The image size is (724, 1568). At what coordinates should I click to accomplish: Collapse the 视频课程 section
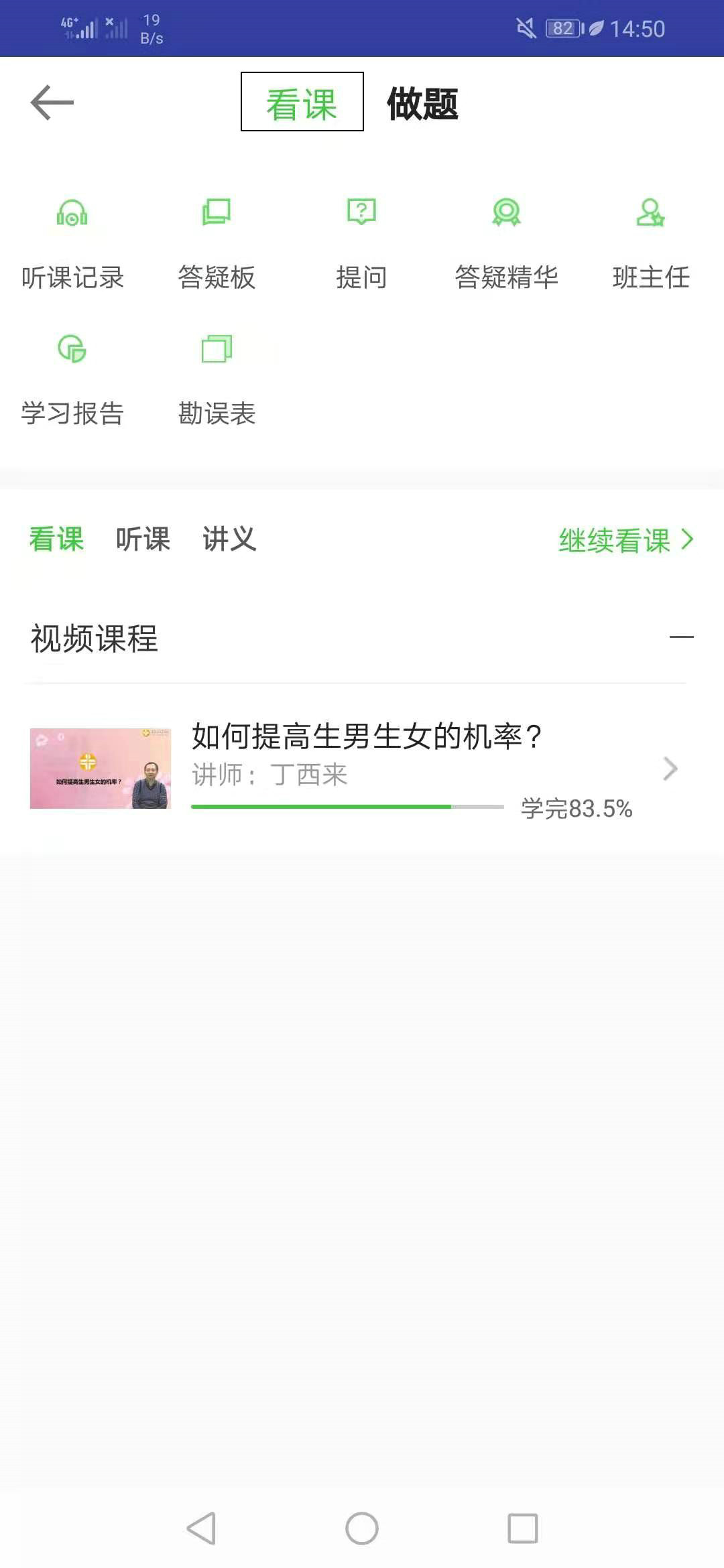(681, 637)
